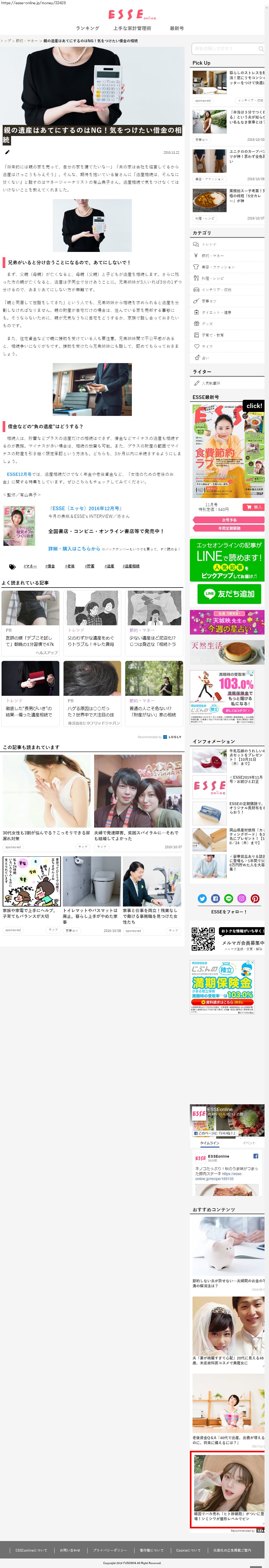Open the ランキング navigation tab
This screenshot has width=269, height=1568.
coord(88,28)
